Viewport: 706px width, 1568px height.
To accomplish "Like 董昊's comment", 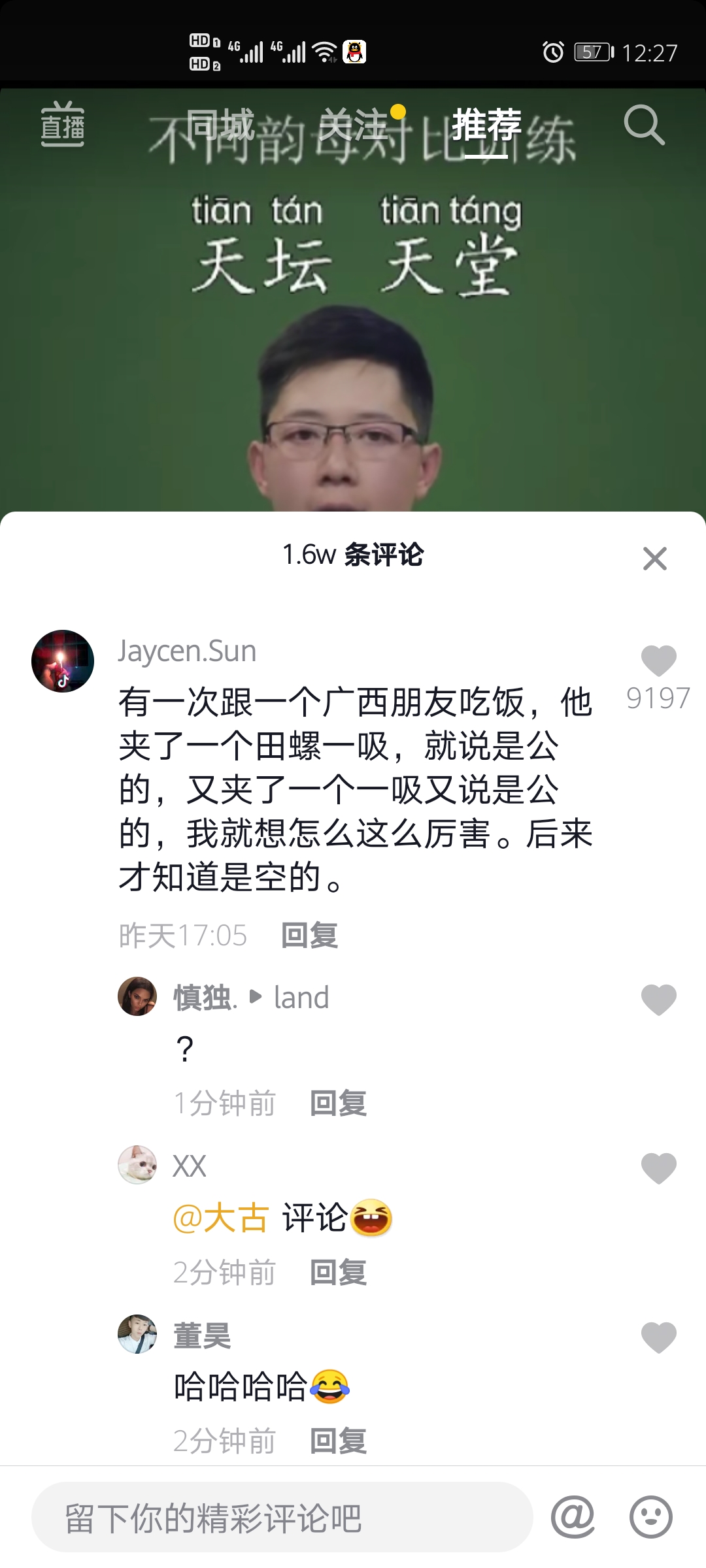I will (658, 1337).
